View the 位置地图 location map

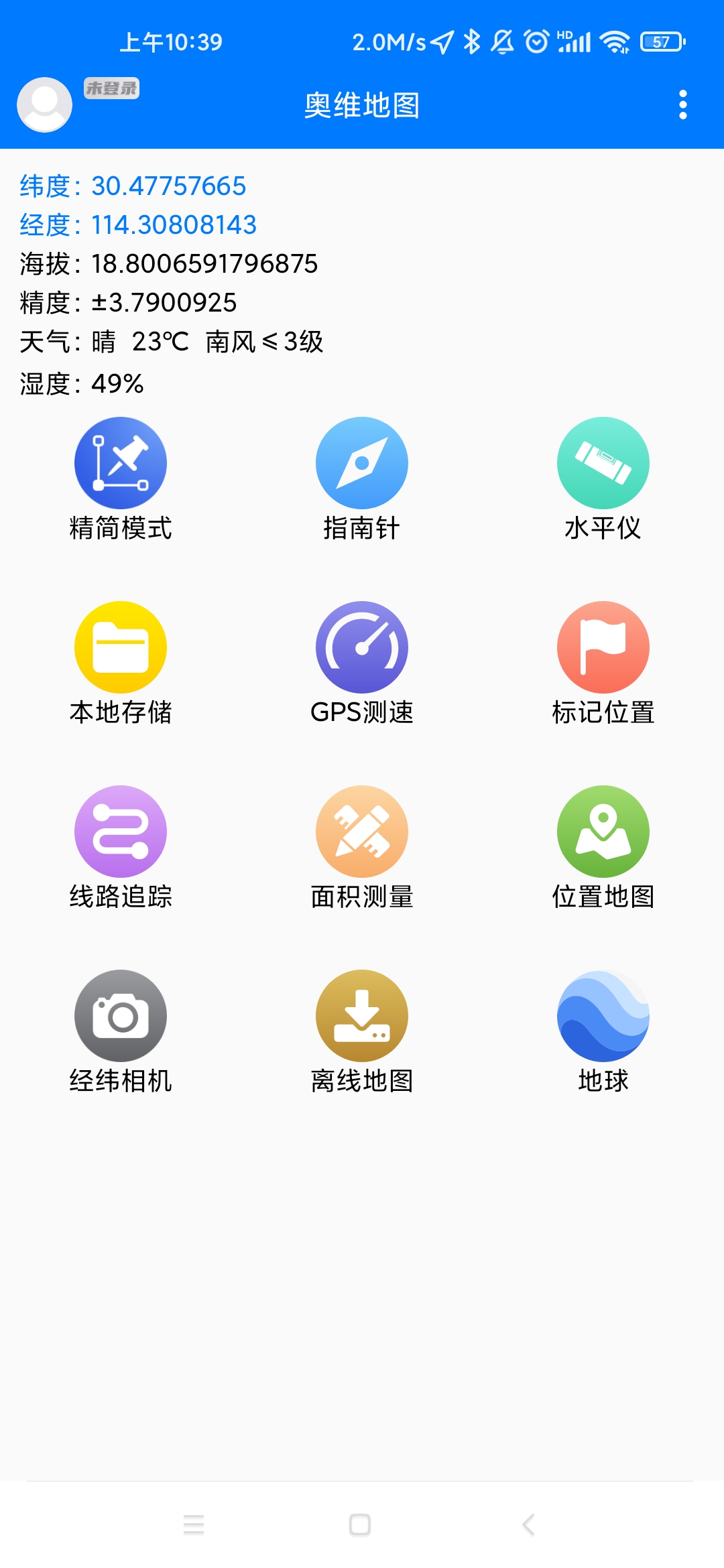click(x=603, y=832)
